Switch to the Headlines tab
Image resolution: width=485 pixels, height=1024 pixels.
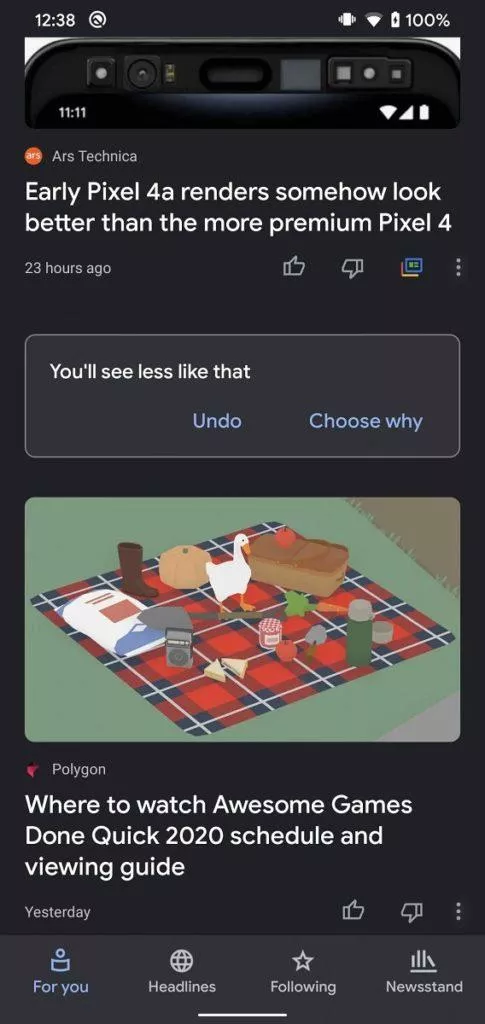click(x=181, y=972)
